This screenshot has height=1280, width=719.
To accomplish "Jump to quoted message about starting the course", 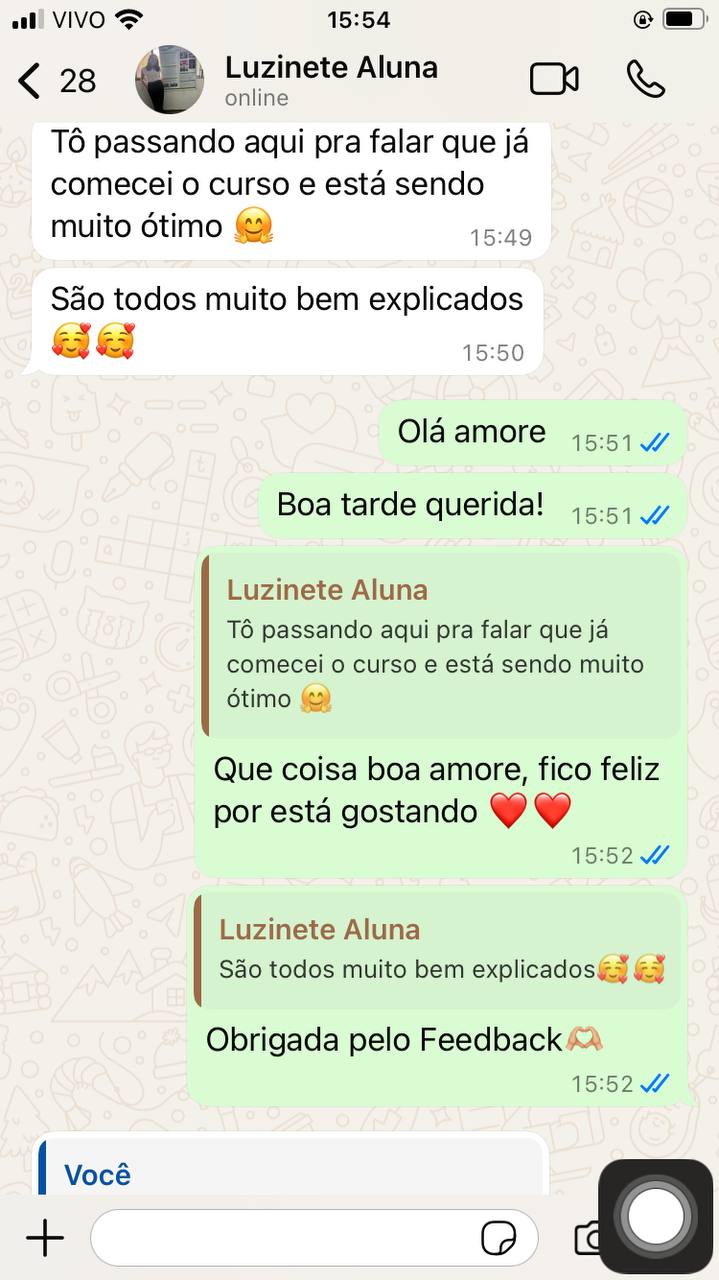I will pos(440,645).
